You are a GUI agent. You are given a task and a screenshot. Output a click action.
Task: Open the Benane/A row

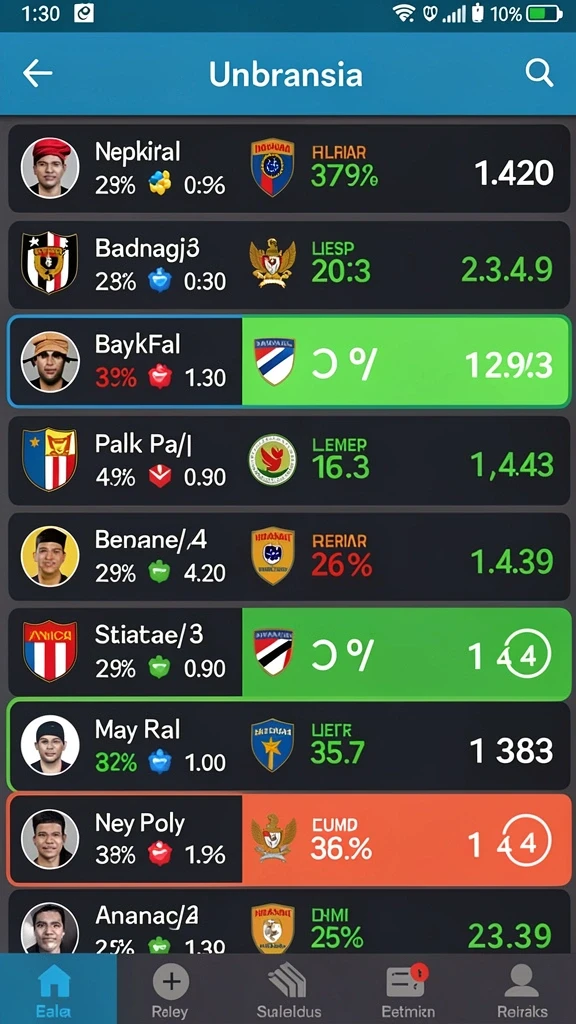[289, 556]
